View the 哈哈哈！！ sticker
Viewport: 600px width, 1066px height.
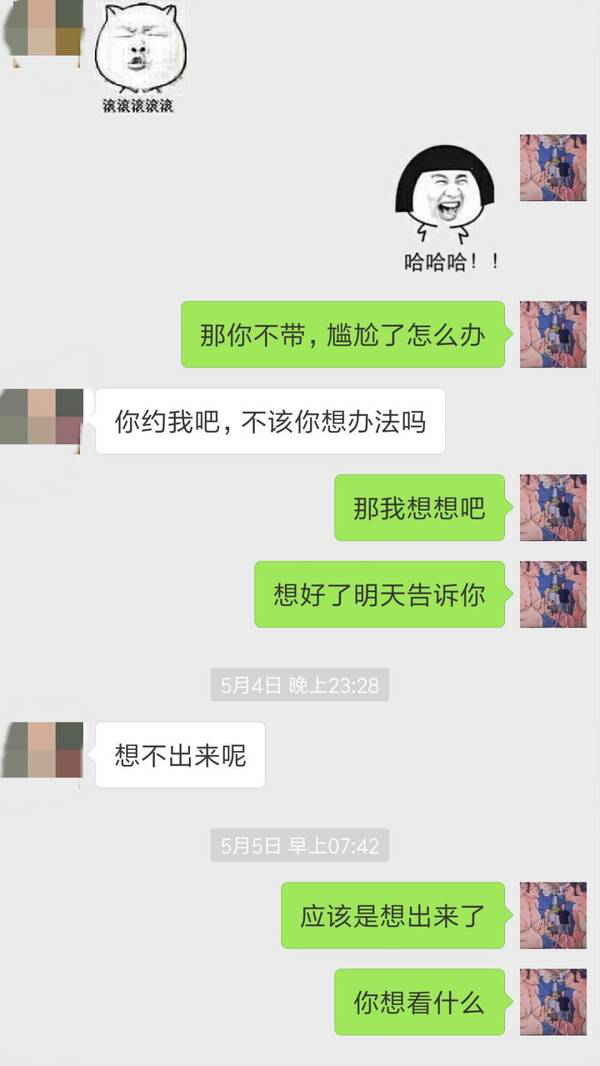tap(444, 203)
